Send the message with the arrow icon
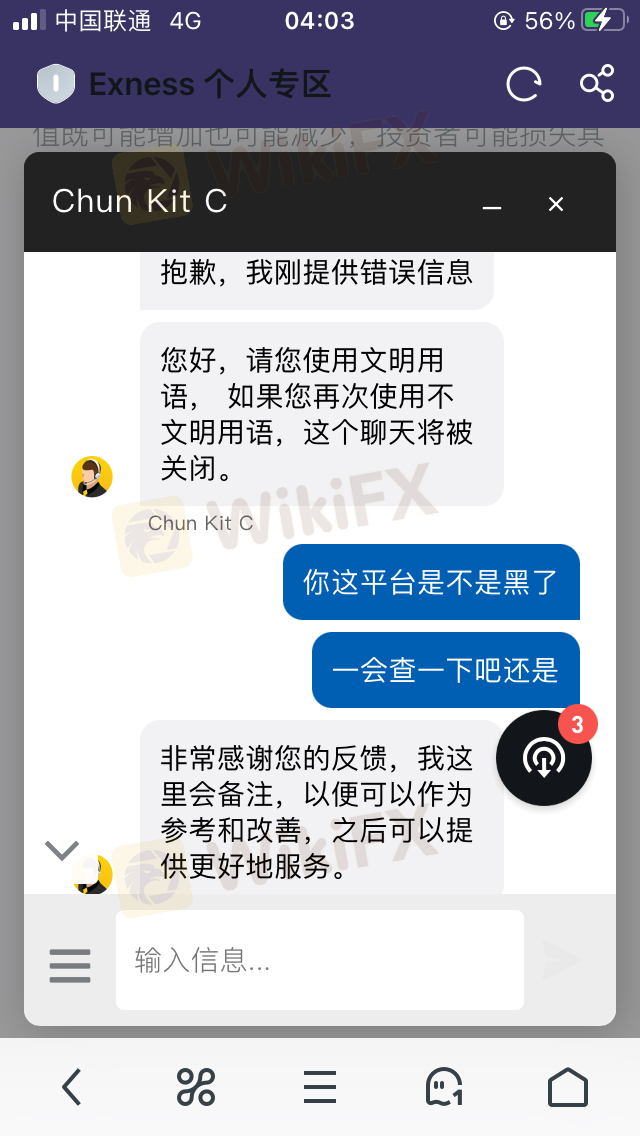 point(562,960)
